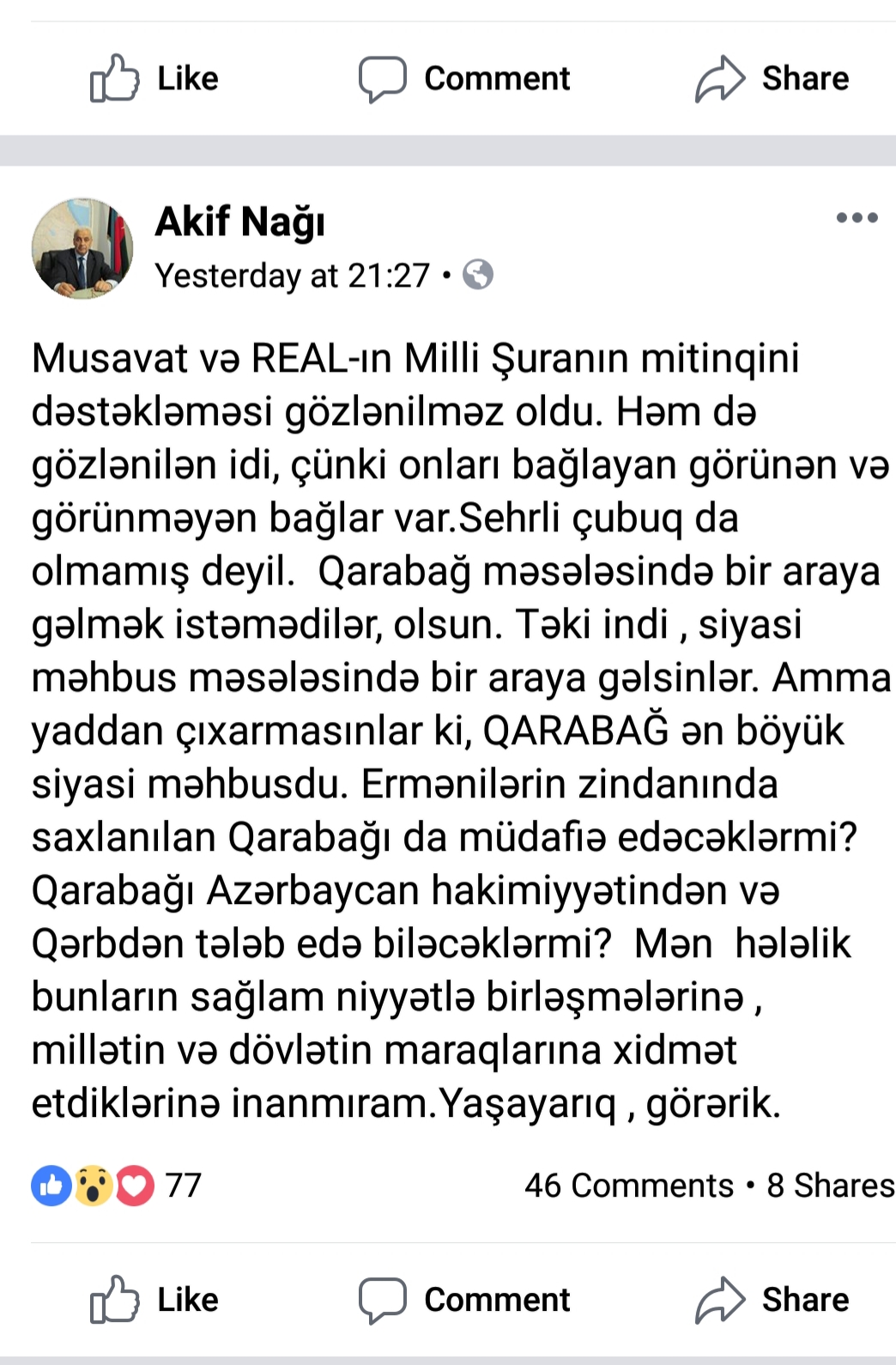View the 8 Shares list
896x1365 pixels.
tap(830, 1186)
